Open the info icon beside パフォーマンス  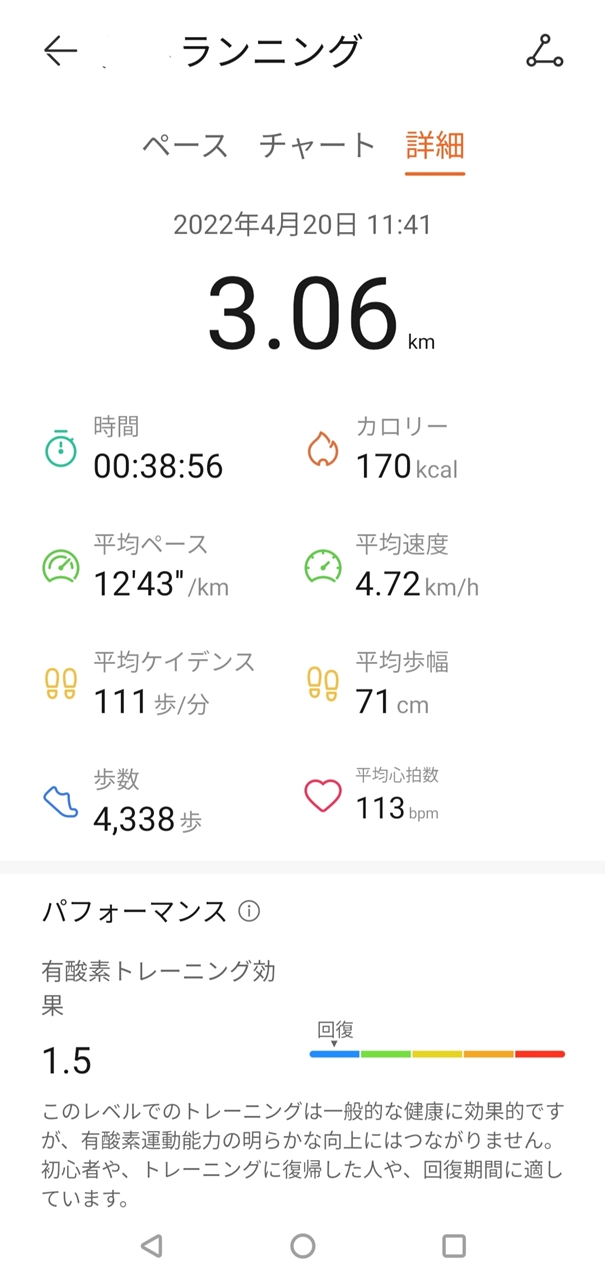[x=250, y=911]
